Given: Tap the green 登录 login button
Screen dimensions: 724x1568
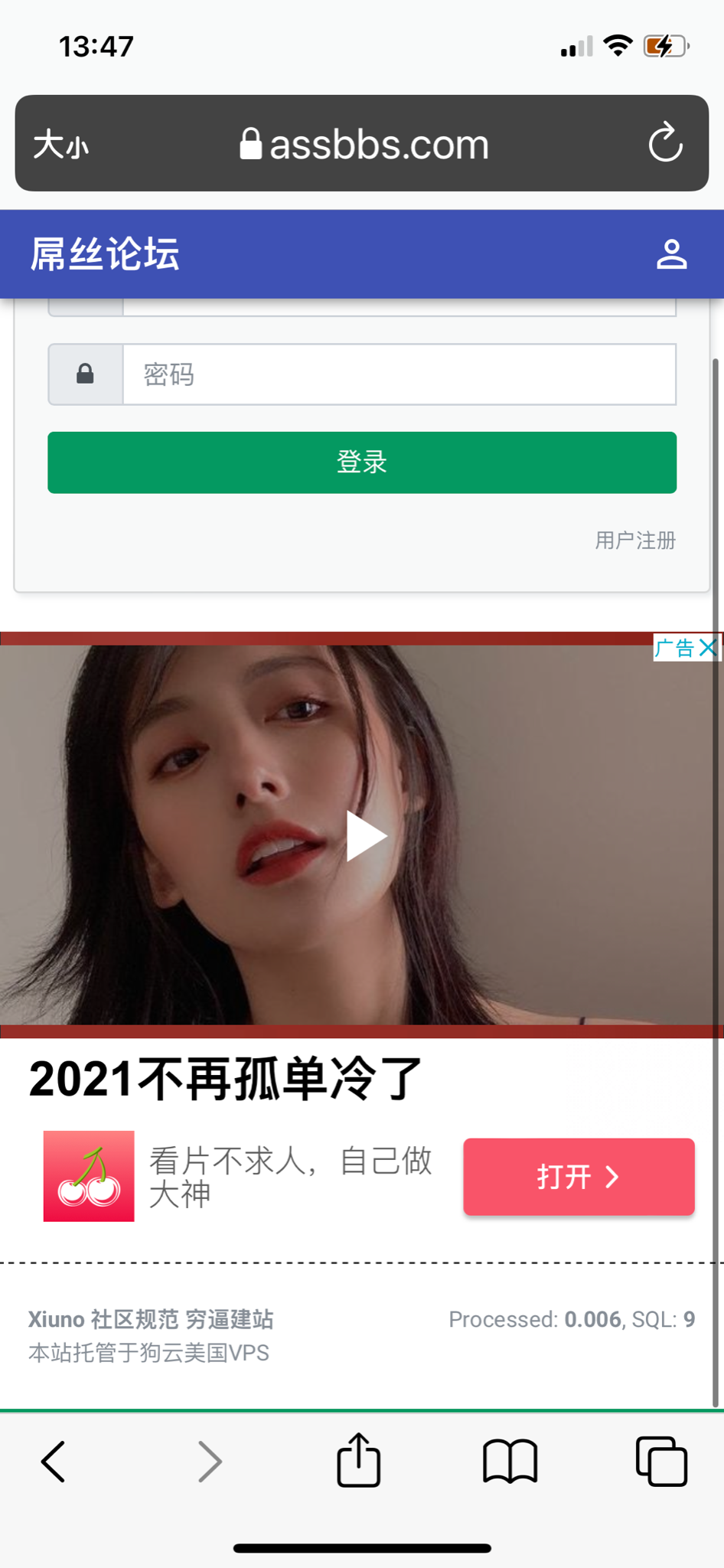Looking at the screenshot, I should click(362, 462).
